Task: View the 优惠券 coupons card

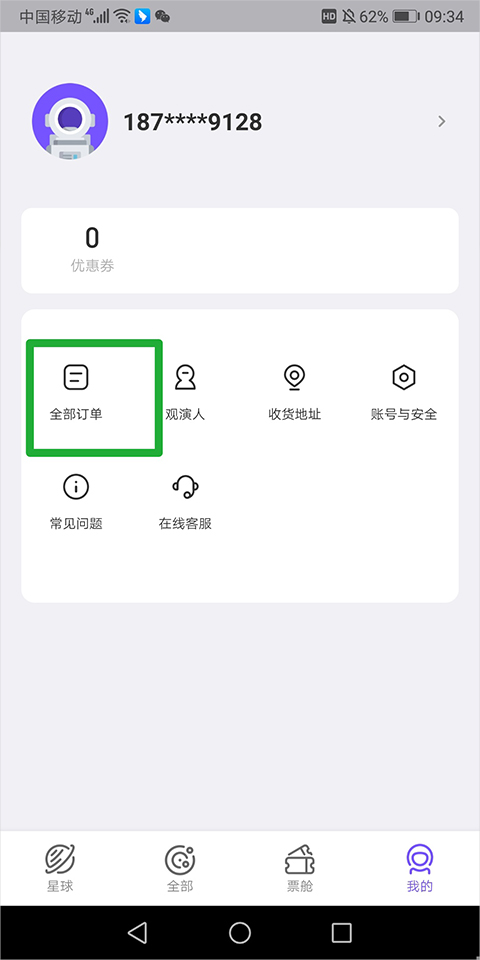Action: coord(92,249)
